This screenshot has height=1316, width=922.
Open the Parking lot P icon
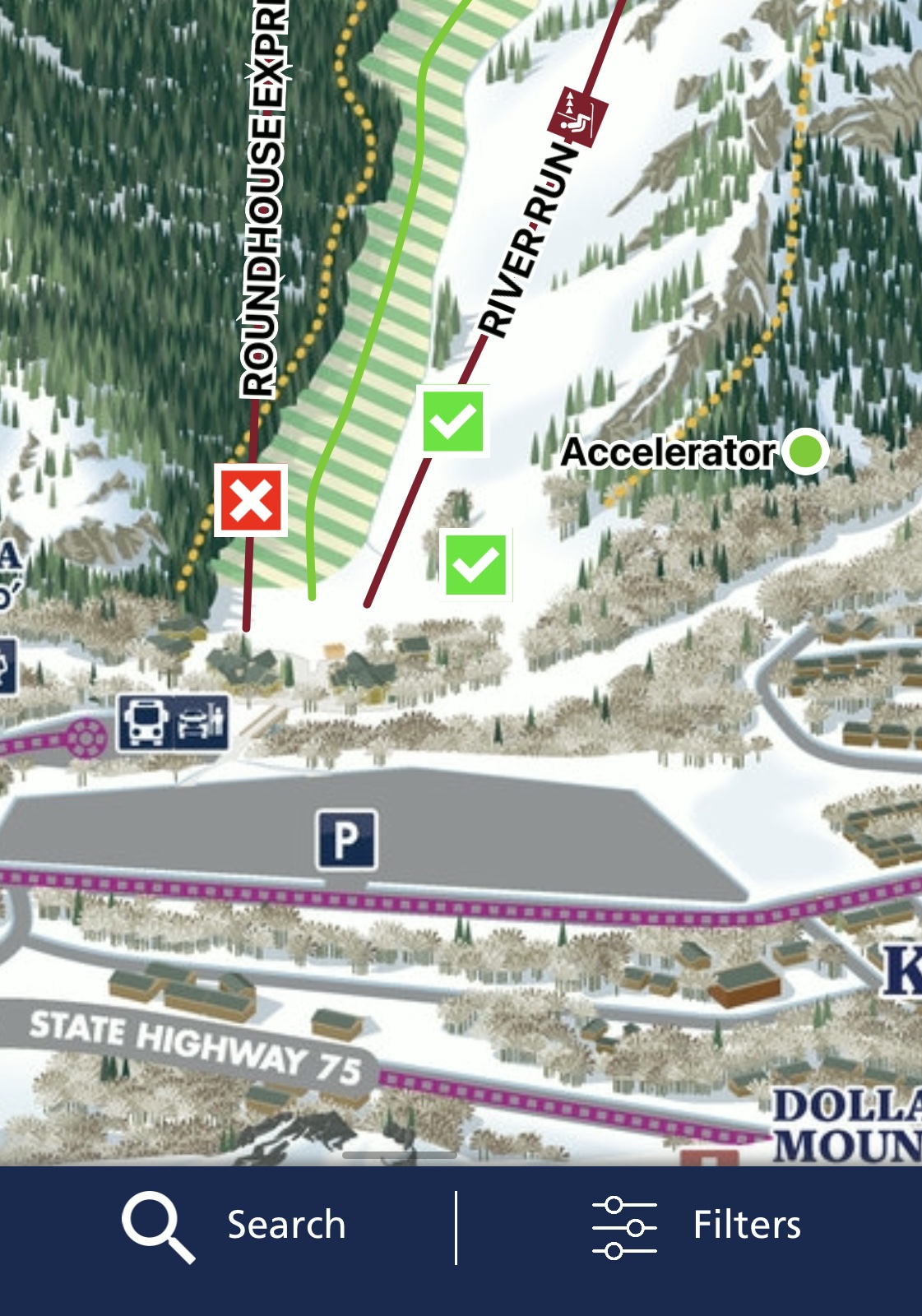point(349,841)
